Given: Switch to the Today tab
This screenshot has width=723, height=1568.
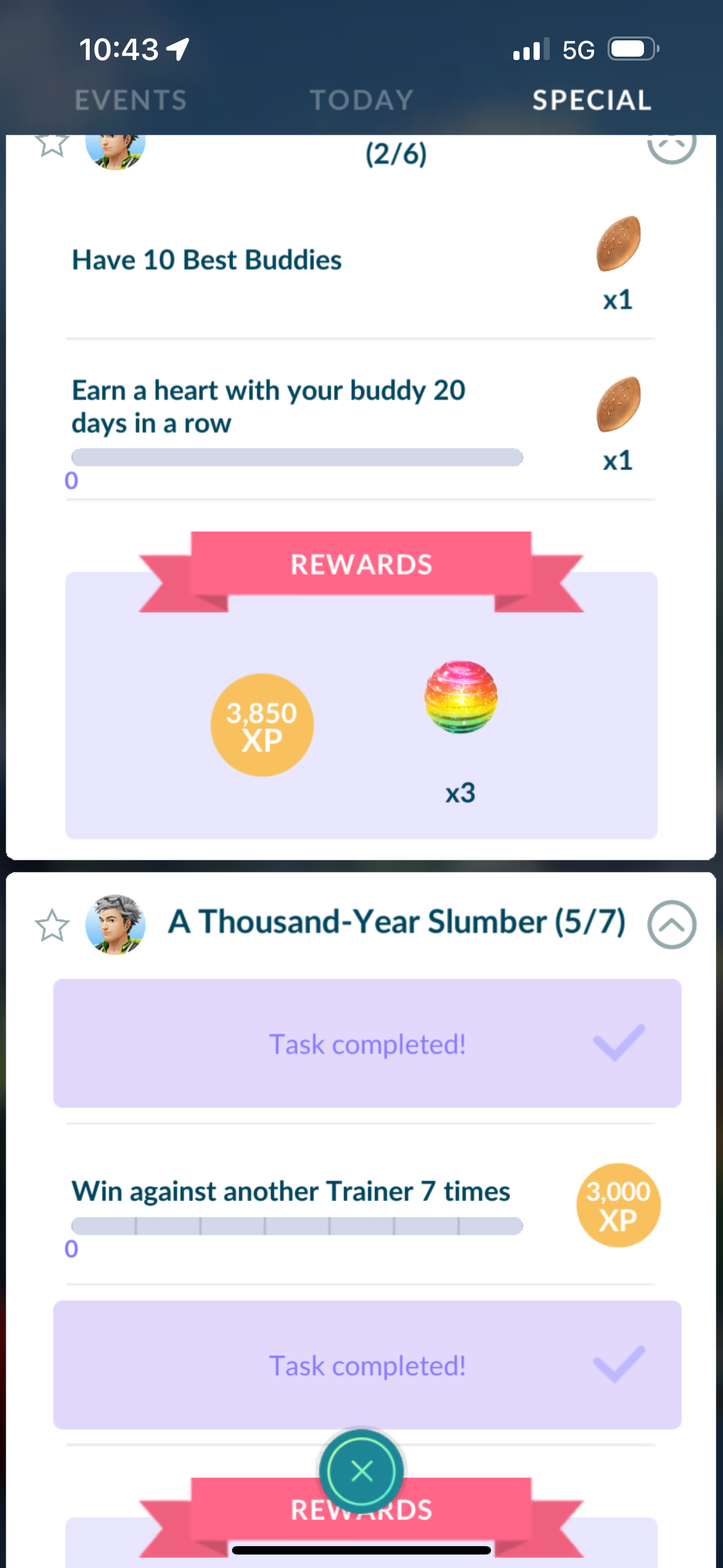Looking at the screenshot, I should 361,100.
